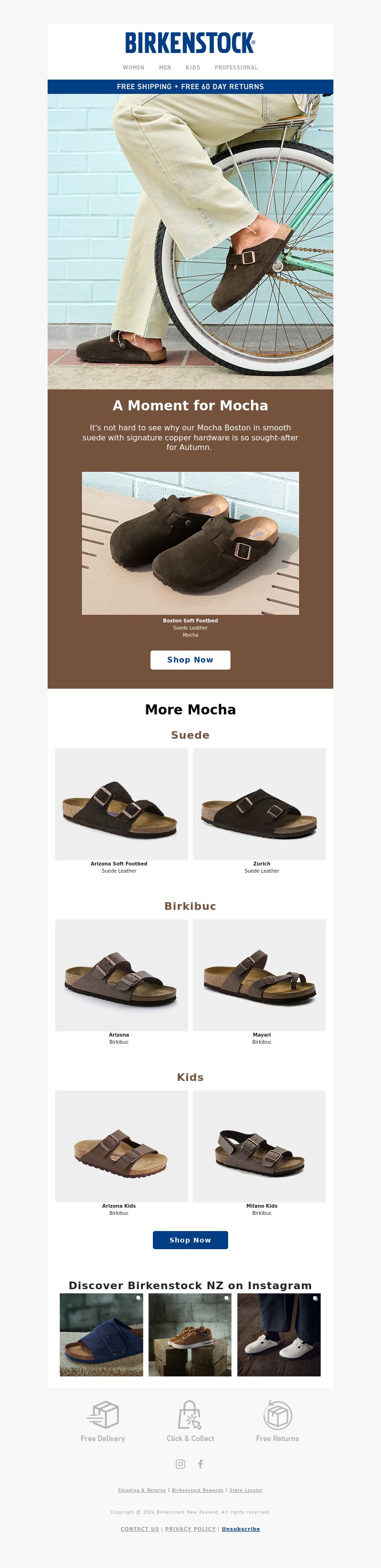Open the PROFESSIONAL category link
This screenshot has width=381, height=1568.
point(236,68)
